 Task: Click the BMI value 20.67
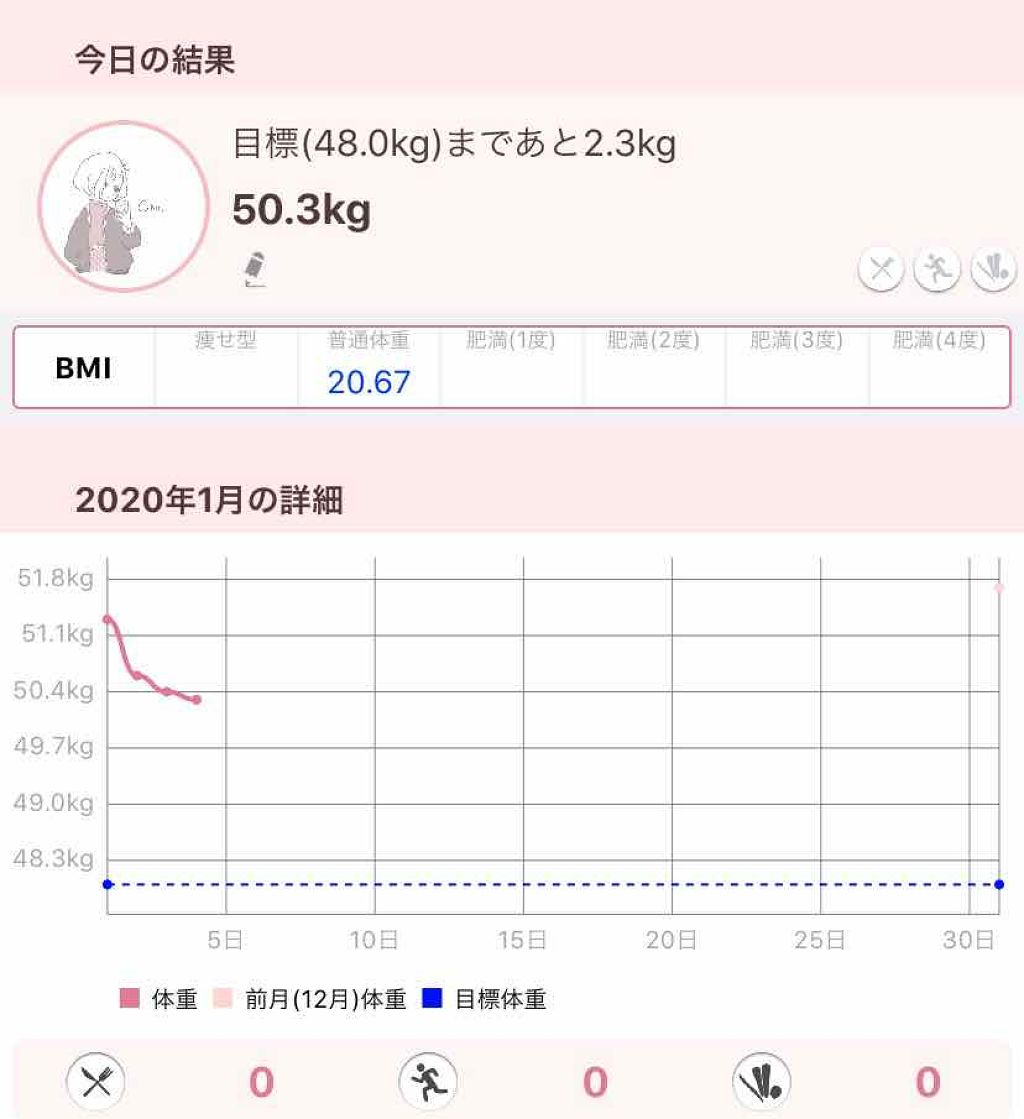coord(371,382)
